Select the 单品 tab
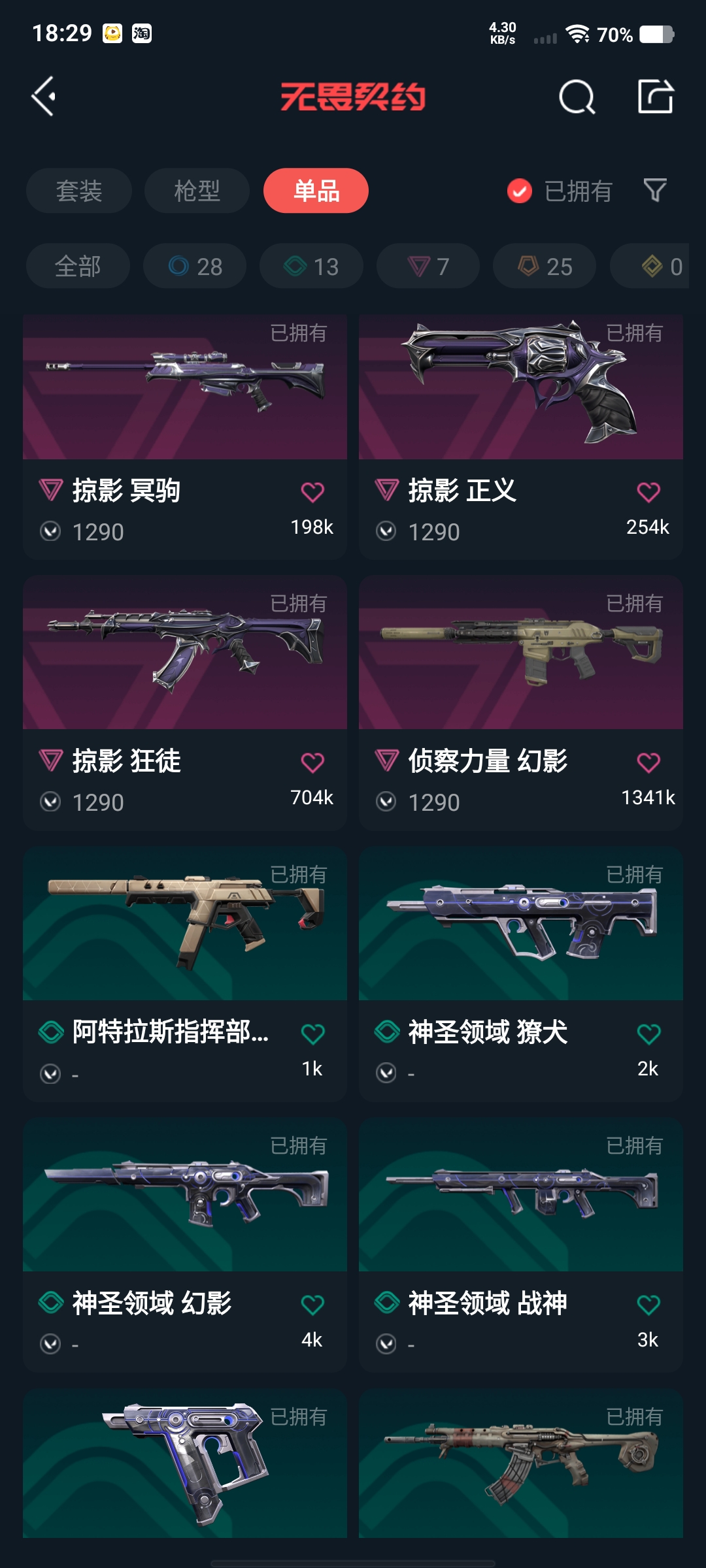 316,191
